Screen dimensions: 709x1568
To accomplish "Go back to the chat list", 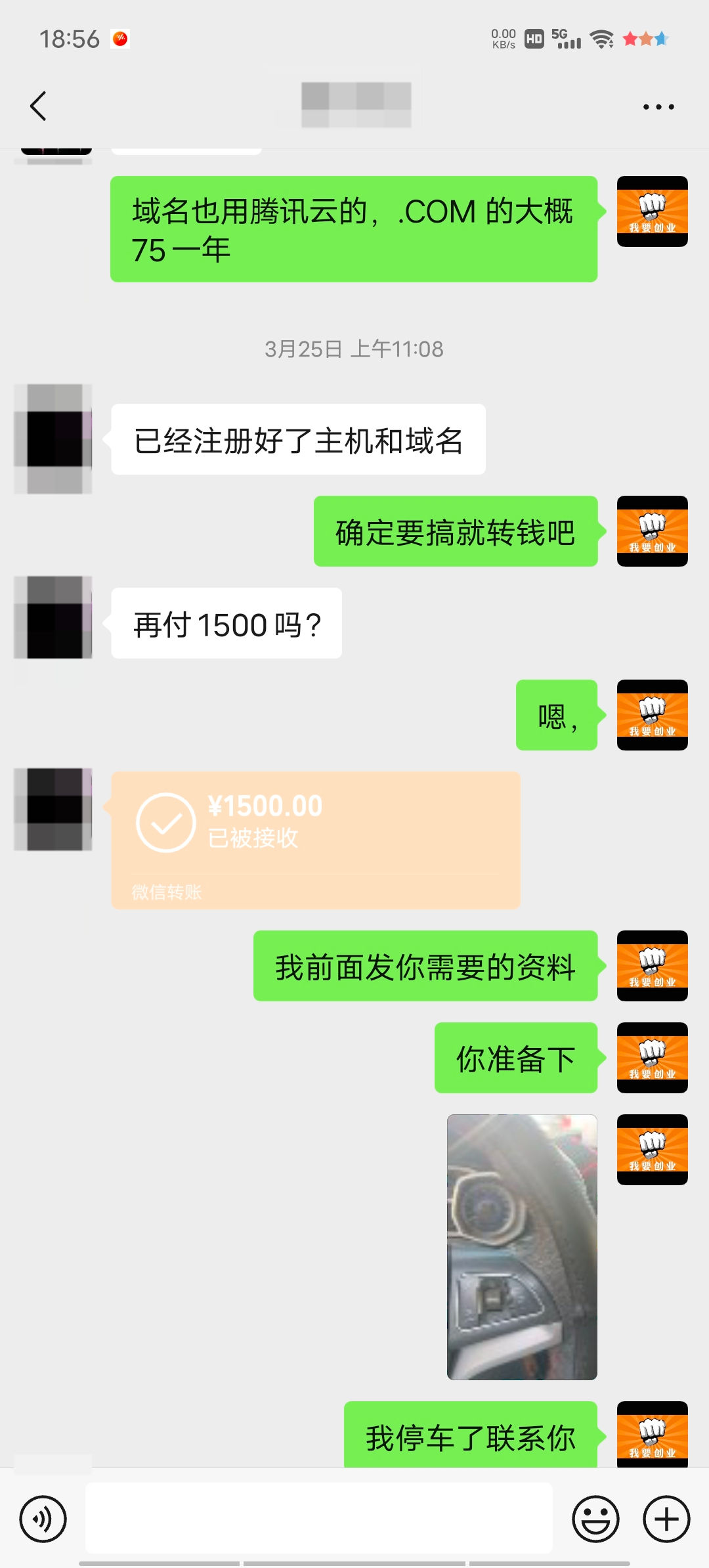I will click(x=39, y=106).
